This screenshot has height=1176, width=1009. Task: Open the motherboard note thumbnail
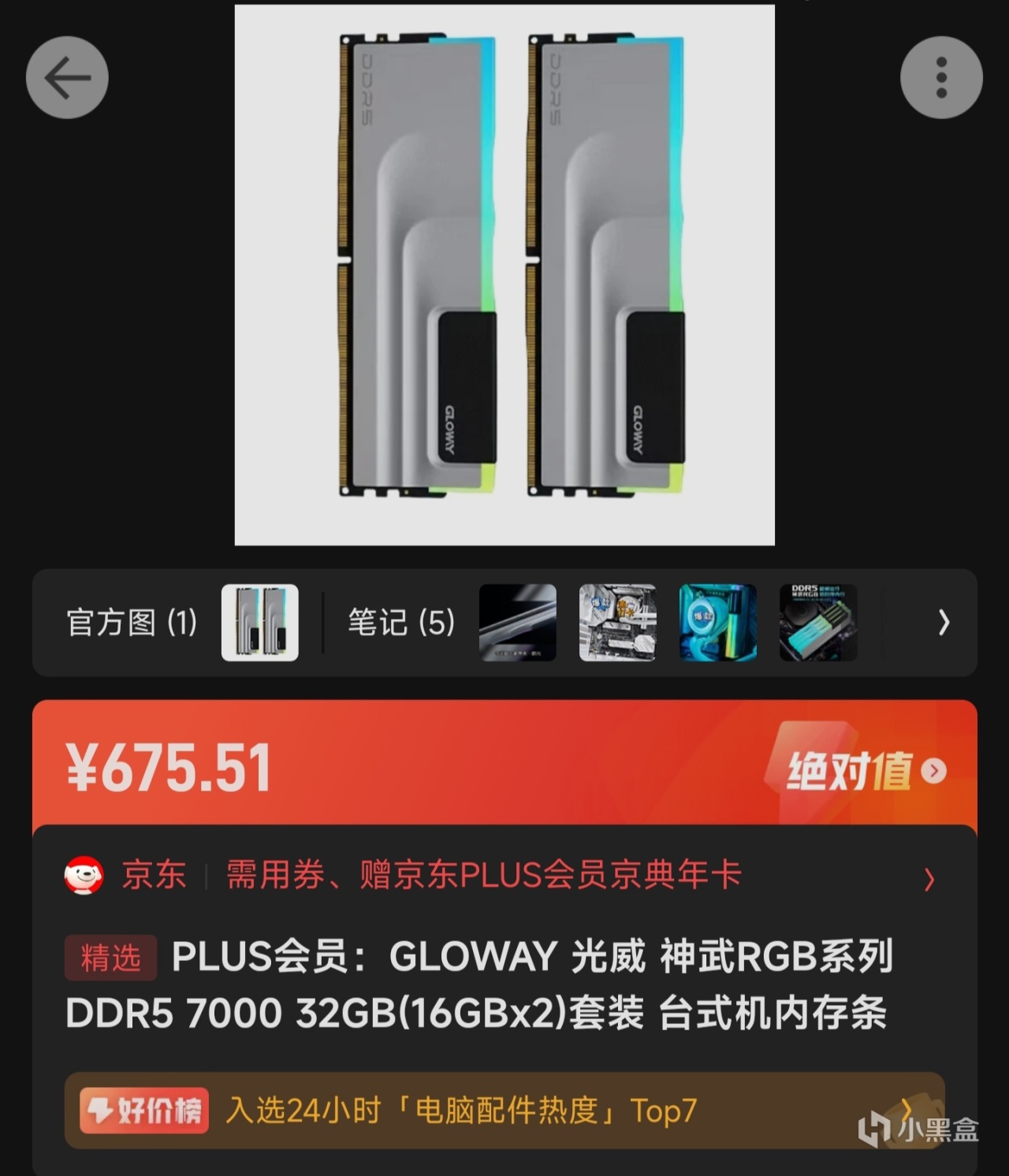[x=617, y=623]
